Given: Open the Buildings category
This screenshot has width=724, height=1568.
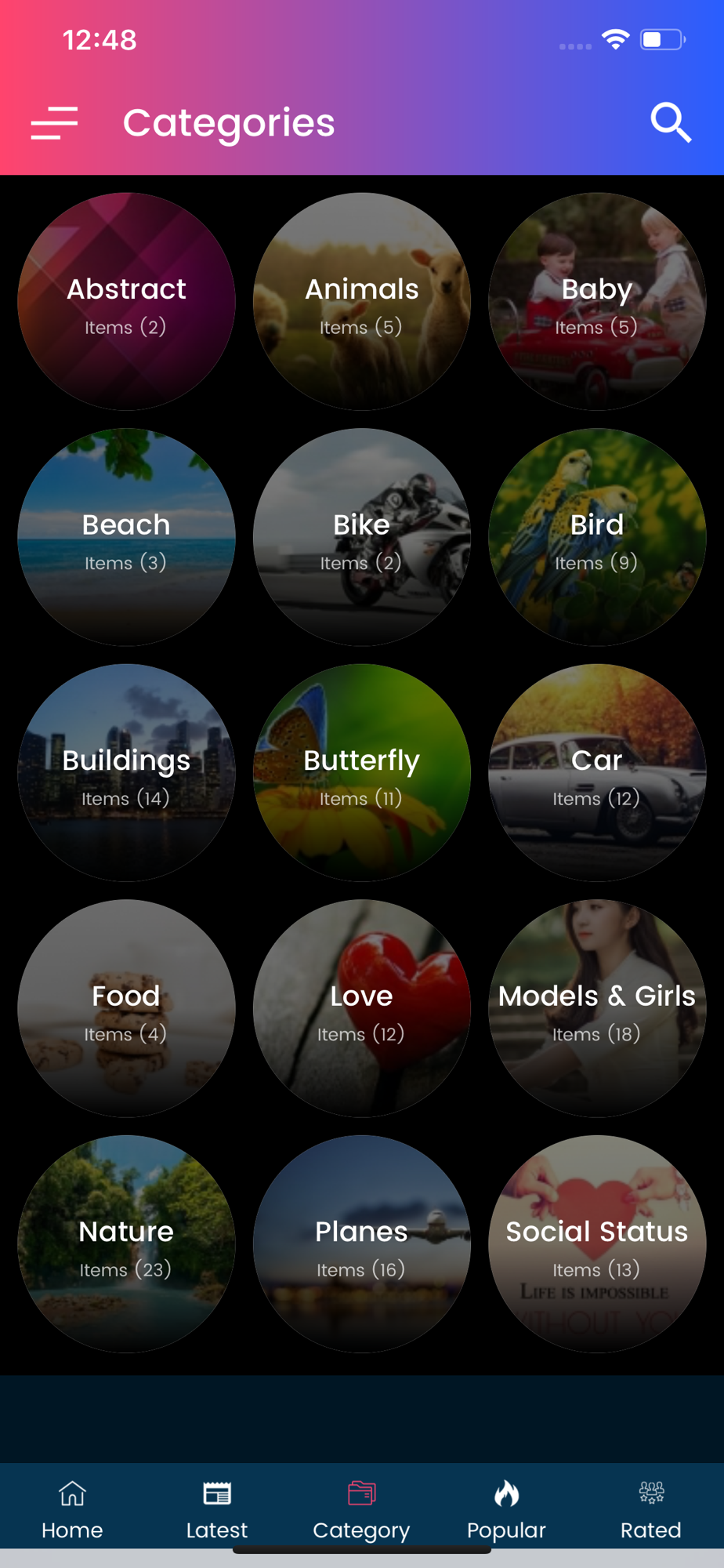Looking at the screenshot, I should click(126, 773).
